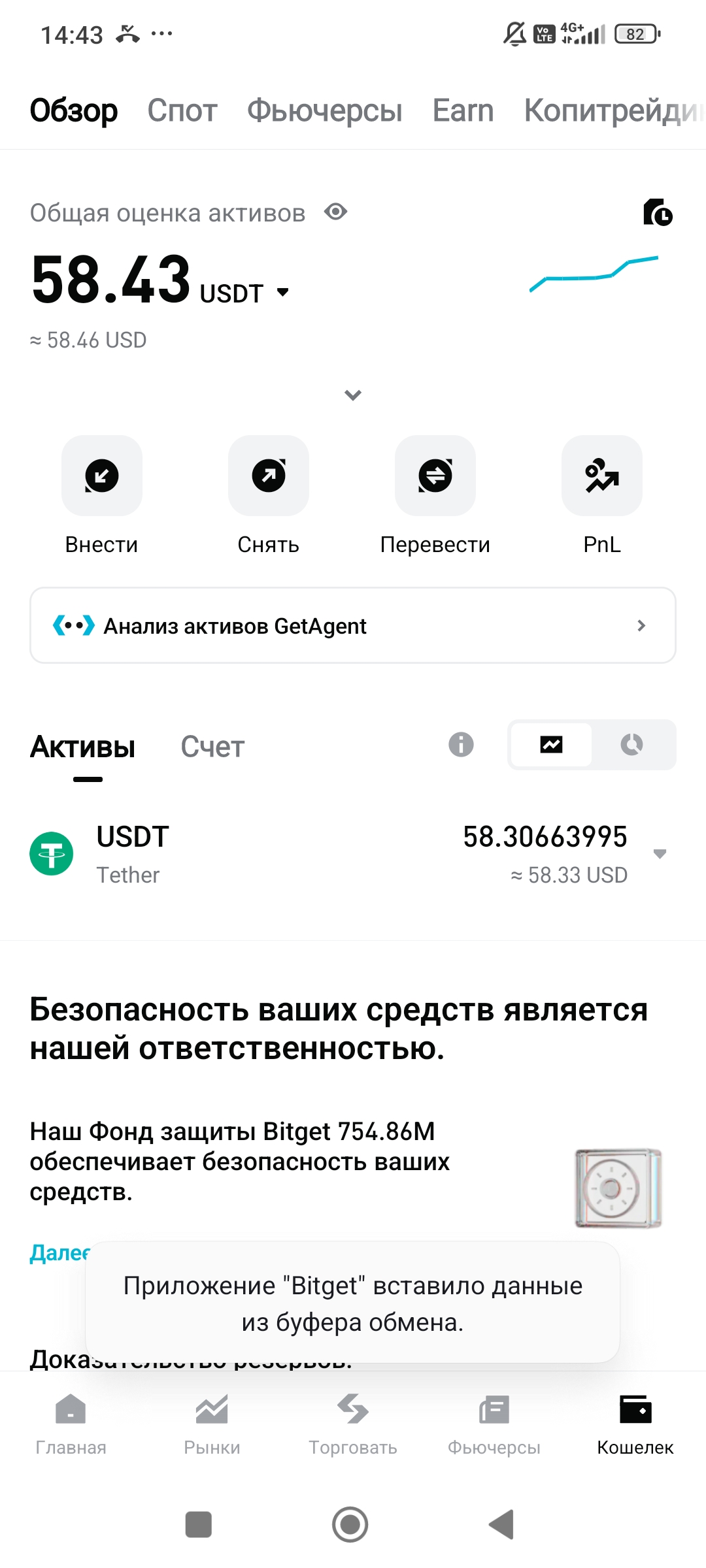Viewport: 706px width, 1568px height.
Task: Hide the total asset balance
Action: pos(336,212)
